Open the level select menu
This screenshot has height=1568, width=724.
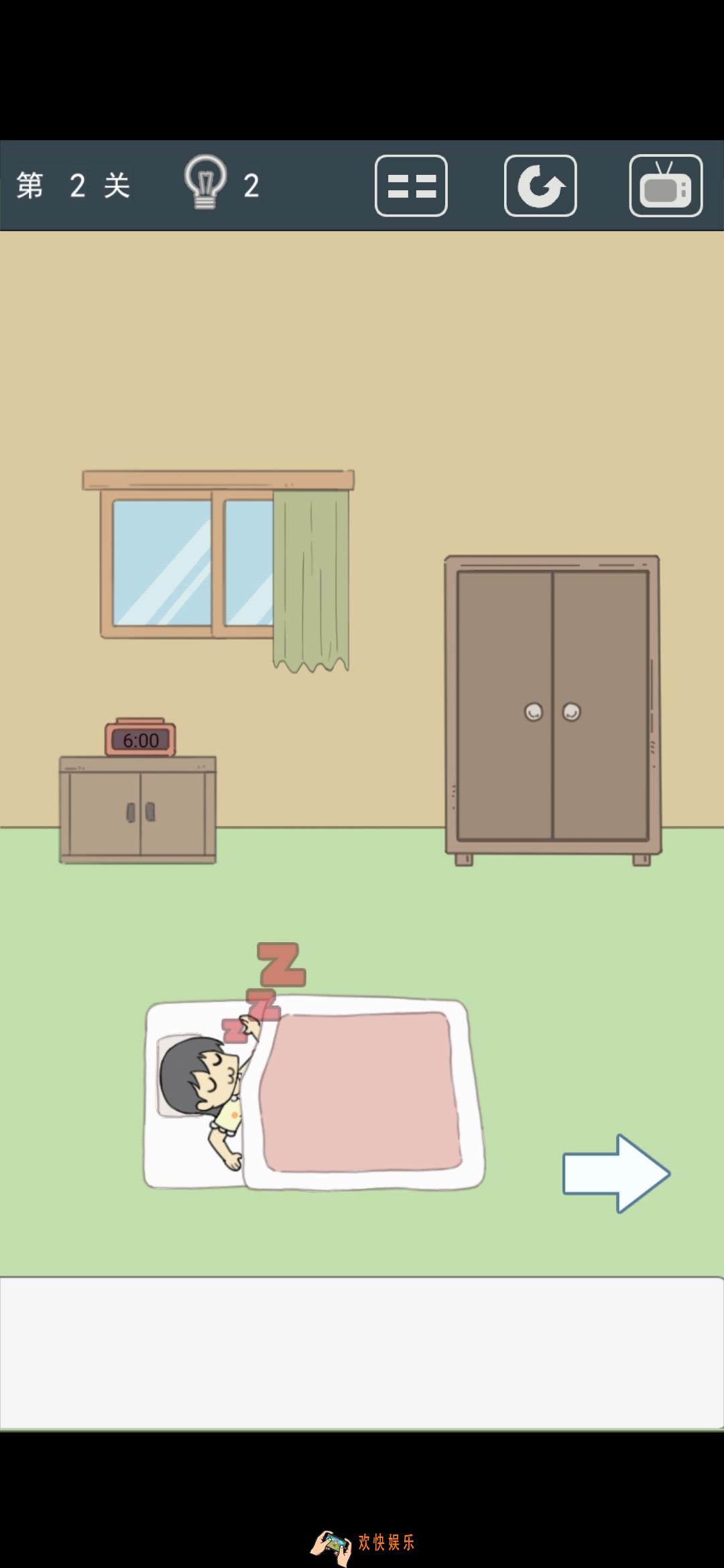point(411,186)
